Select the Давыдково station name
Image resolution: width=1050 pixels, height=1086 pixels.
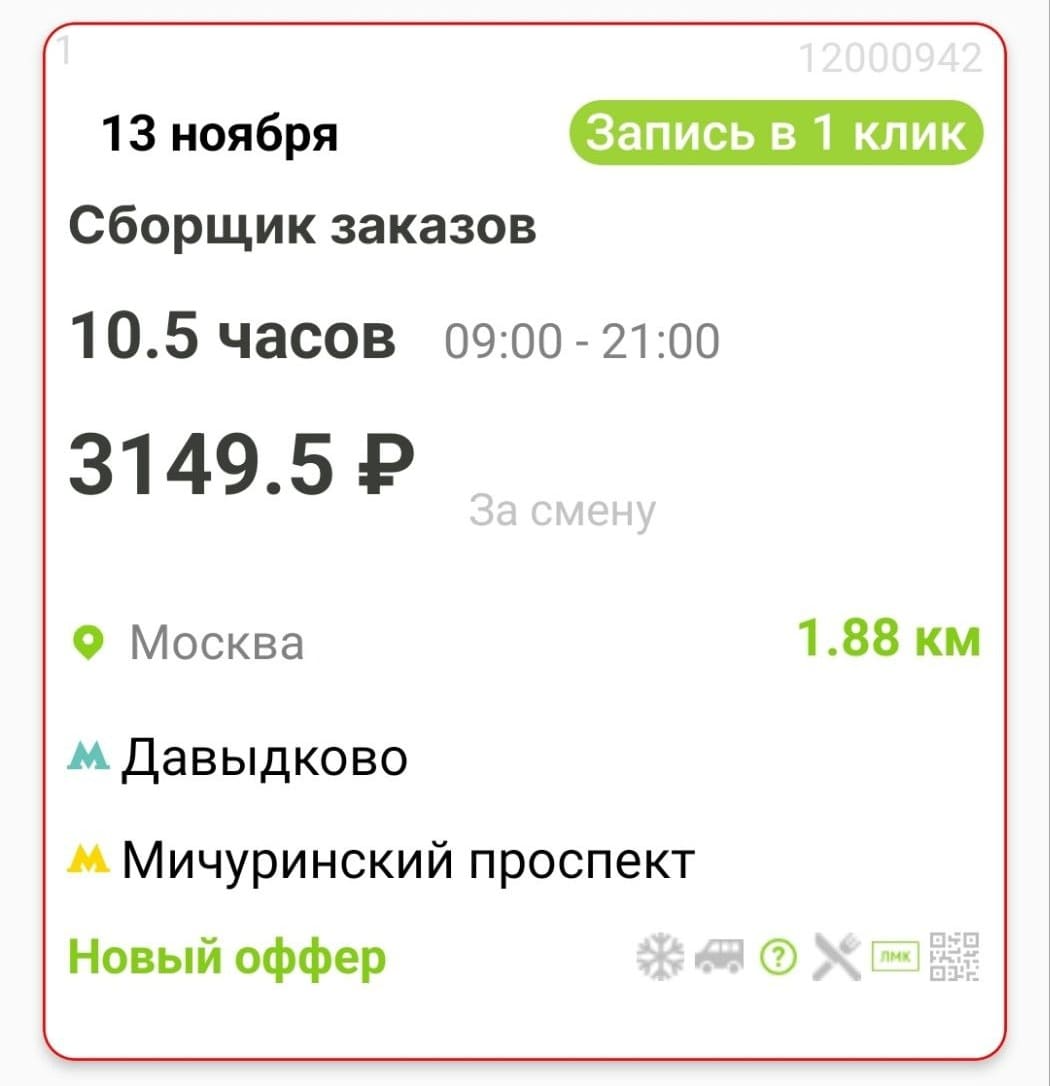[x=265, y=757]
